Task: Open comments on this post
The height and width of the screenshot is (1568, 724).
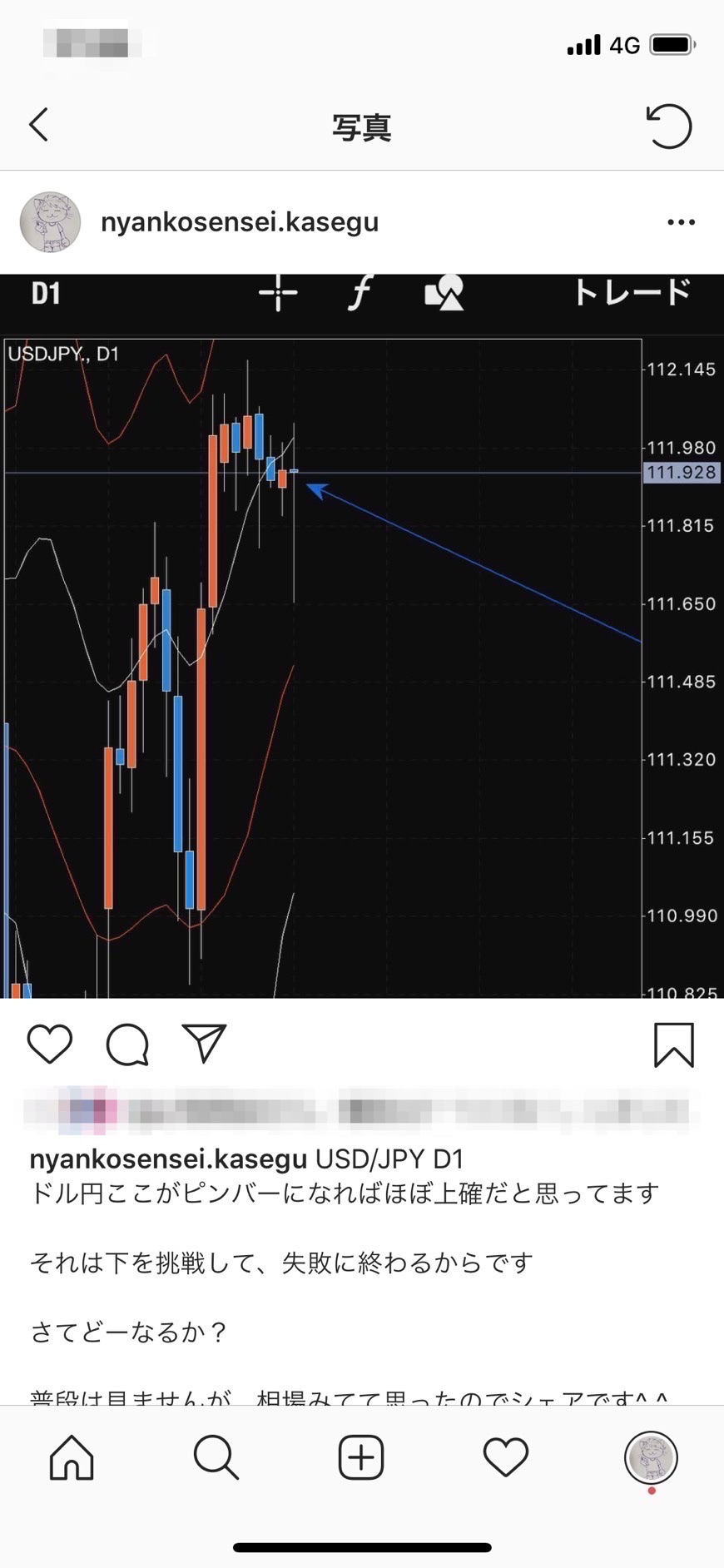Action: click(x=127, y=1044)
